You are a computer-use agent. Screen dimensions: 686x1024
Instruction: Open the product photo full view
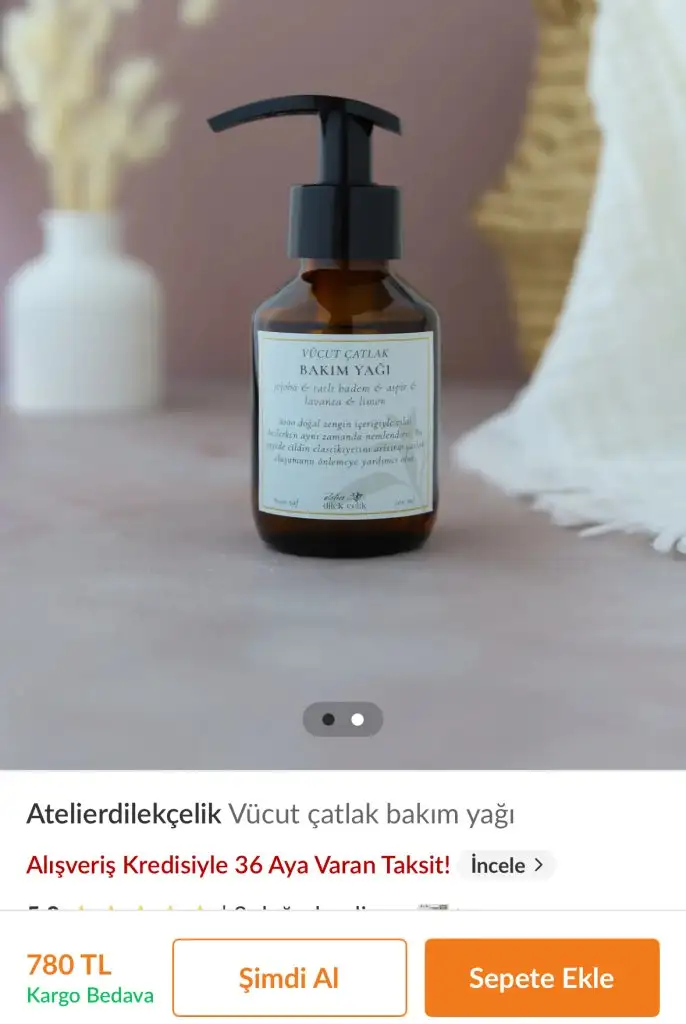tap(343, 380)
